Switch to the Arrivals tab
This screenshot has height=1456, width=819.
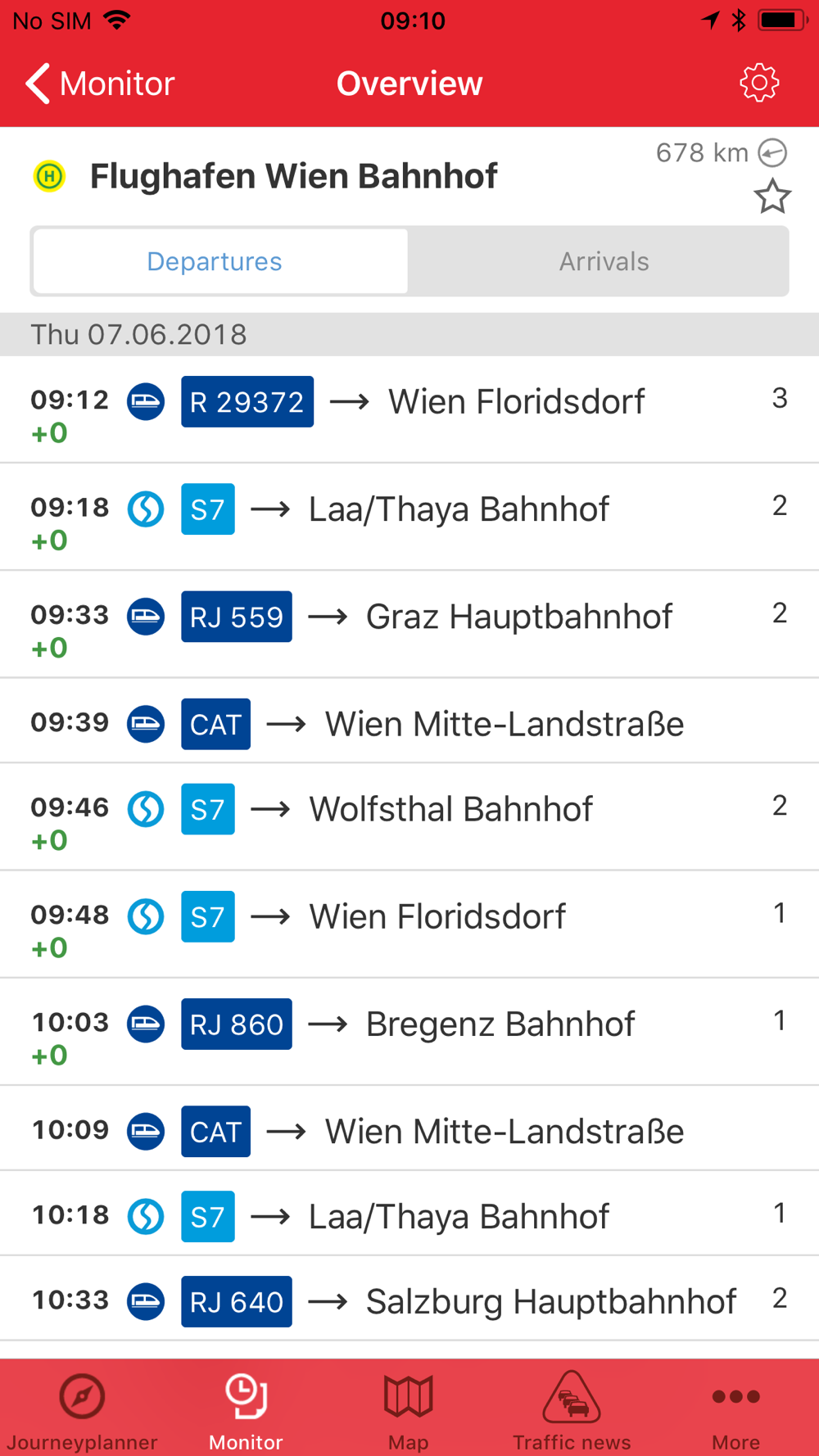(604, 261)
